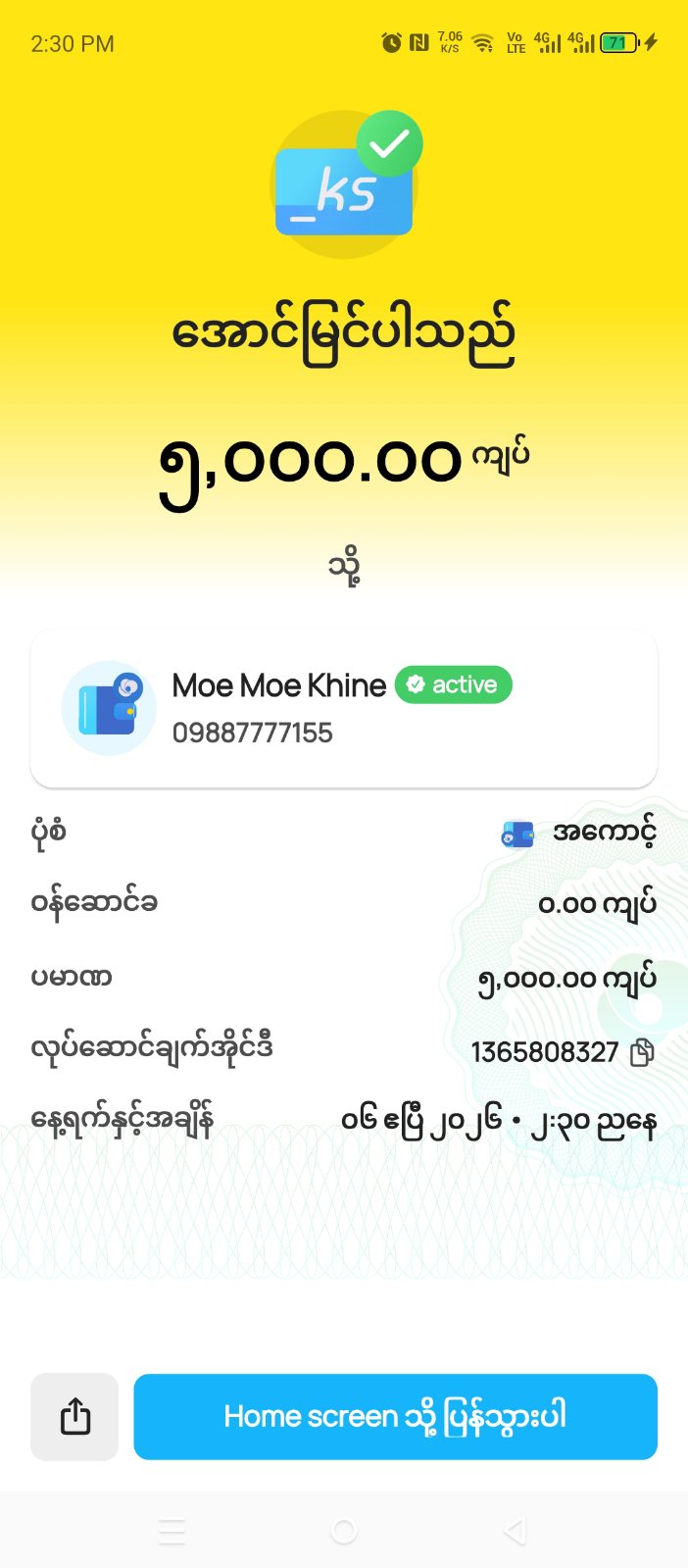The width and height of the screenshot is (688, 1568).
Task: Tap the system back button
Action: pyautogui.click(x=515, y=1531)
